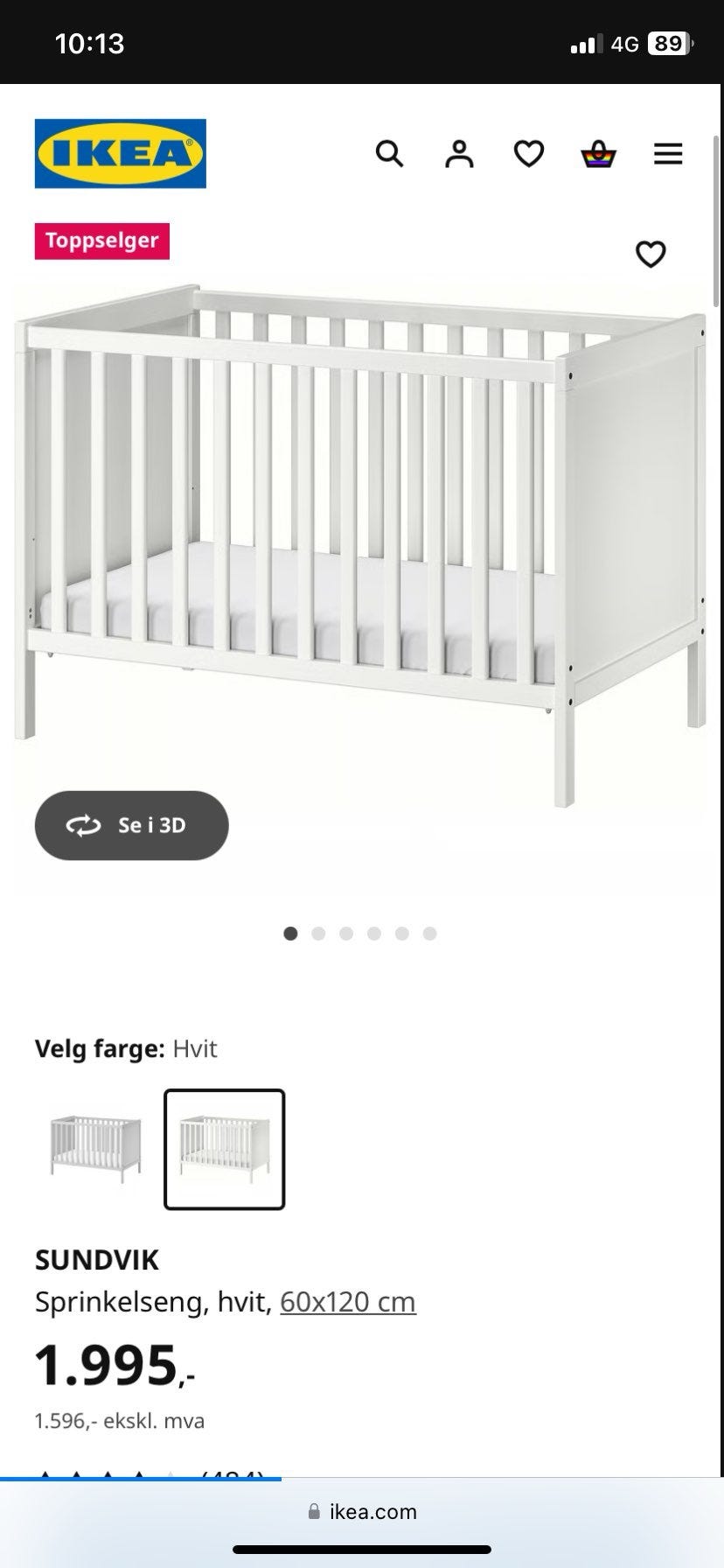The height and width of the screenshot is (1568, 724).
Task: Save SUNDVIK crib to favorites
Action: point(651,254)
